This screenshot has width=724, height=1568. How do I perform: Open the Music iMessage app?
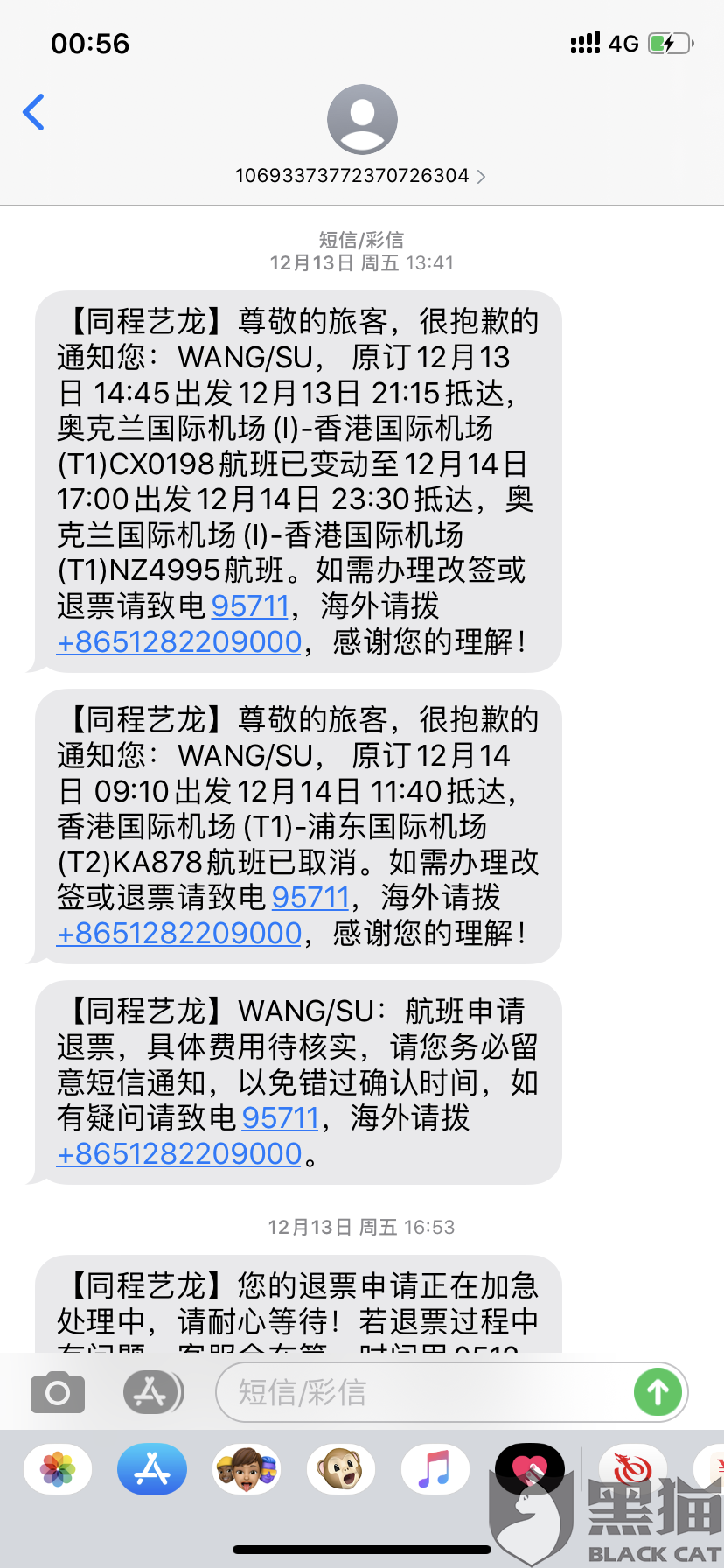[x=435, y=1469]
